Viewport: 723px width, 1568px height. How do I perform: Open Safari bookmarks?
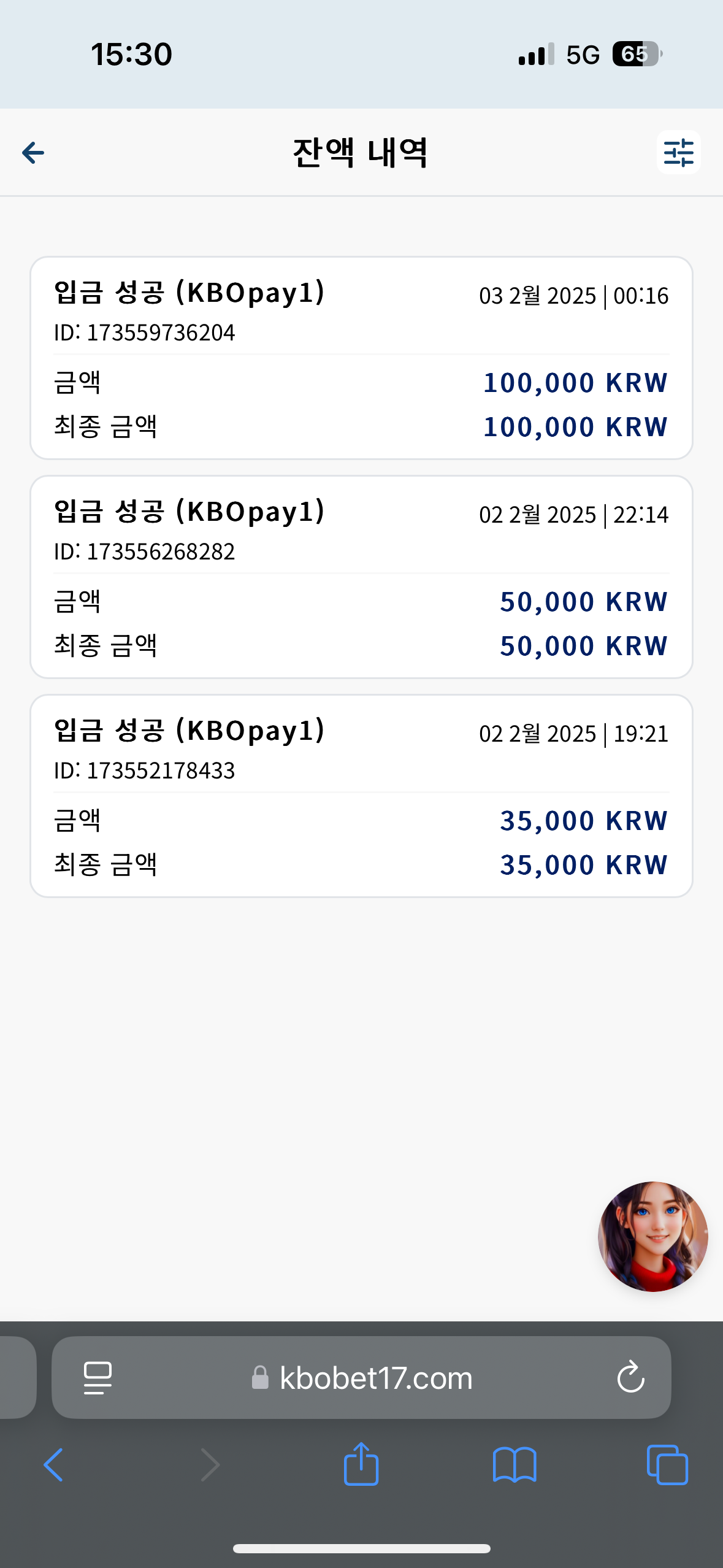click(515, 1465)
